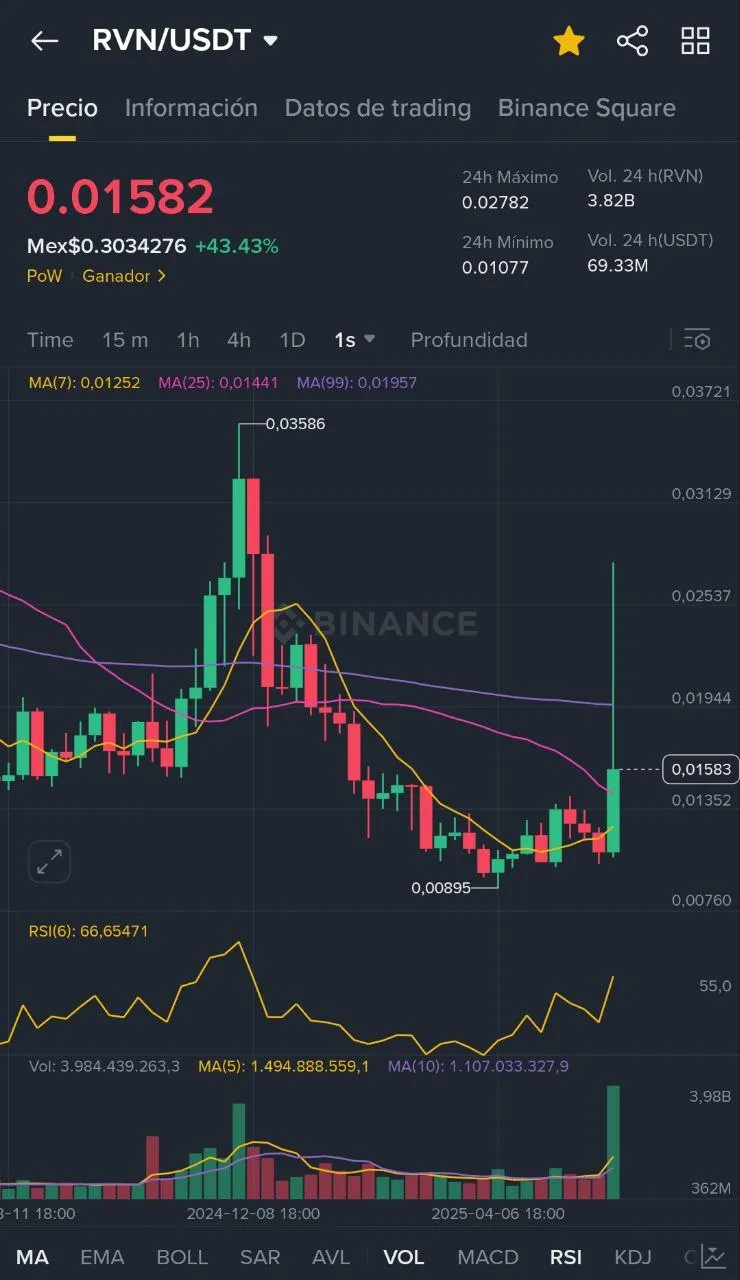
Task: Show the Profundidad depth chart
Action: coord(469,340)
